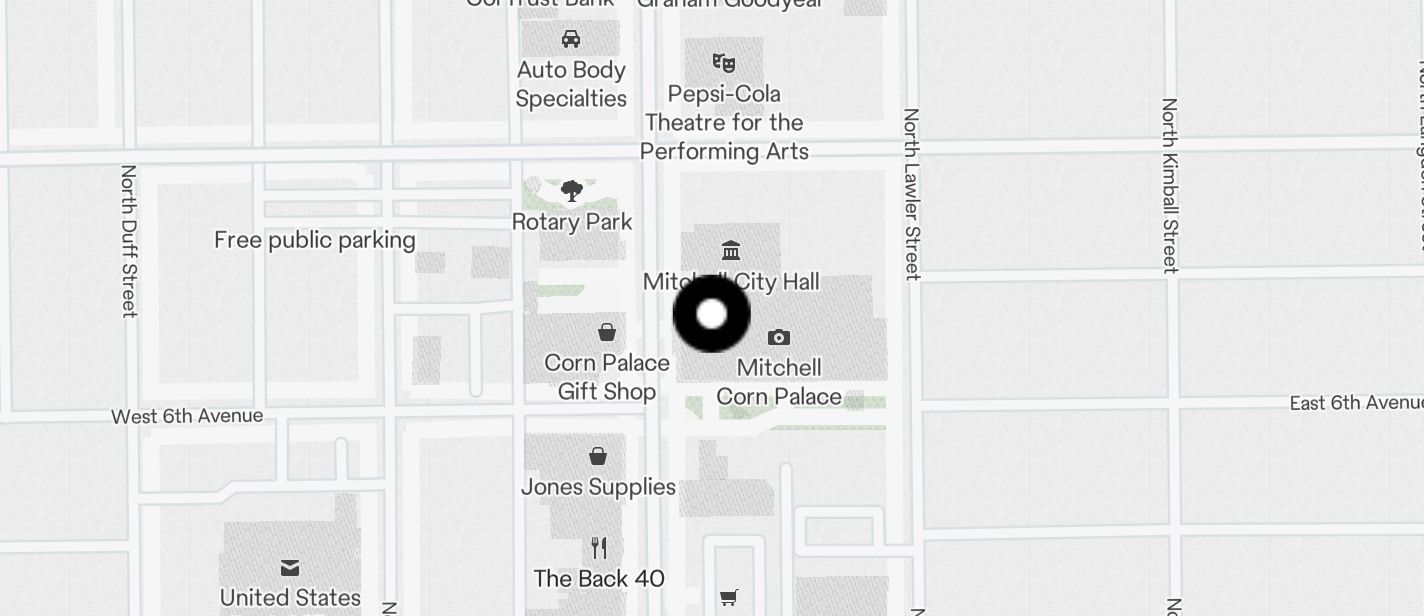Open the Pepsi-Cola Theatre marker

tap(724, 63)
